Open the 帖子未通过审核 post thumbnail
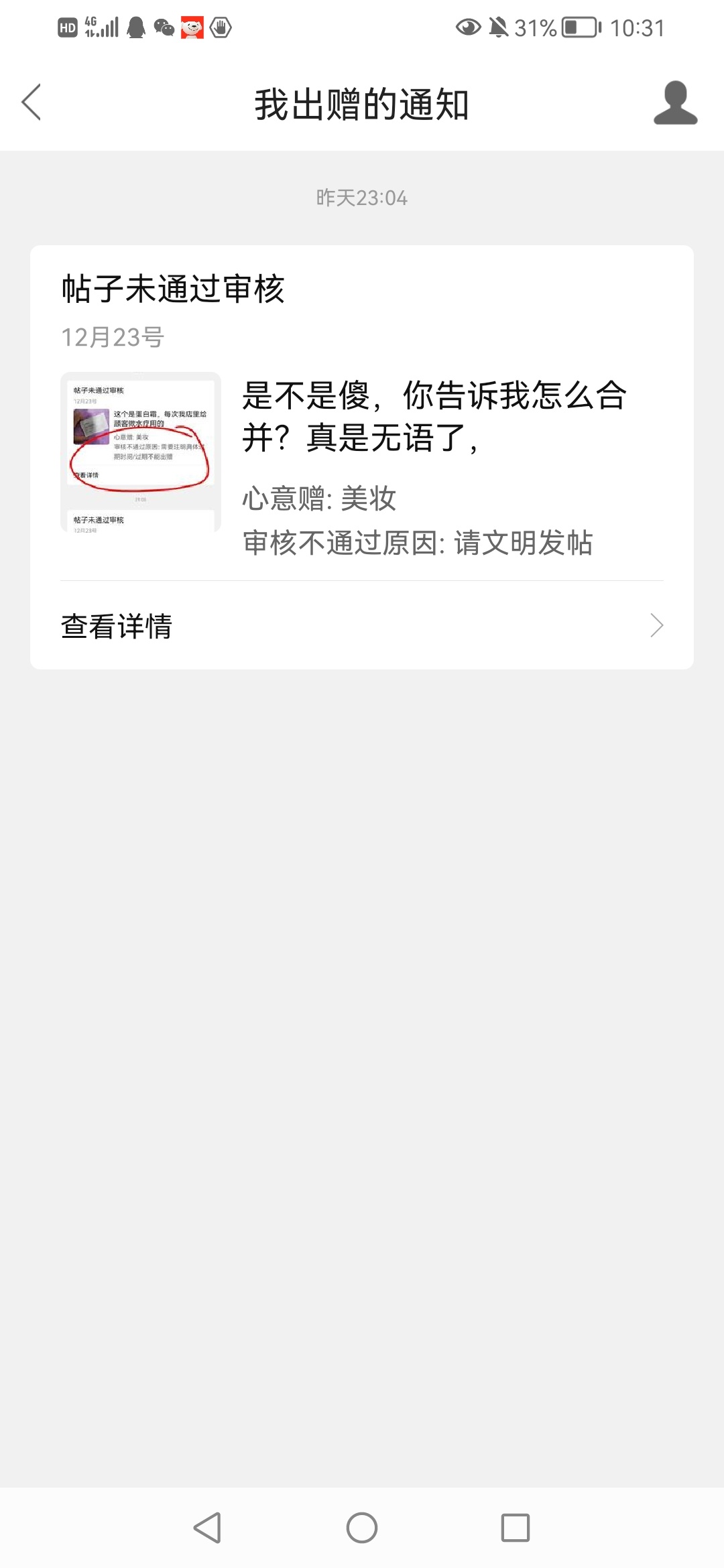 click(141, 452)
